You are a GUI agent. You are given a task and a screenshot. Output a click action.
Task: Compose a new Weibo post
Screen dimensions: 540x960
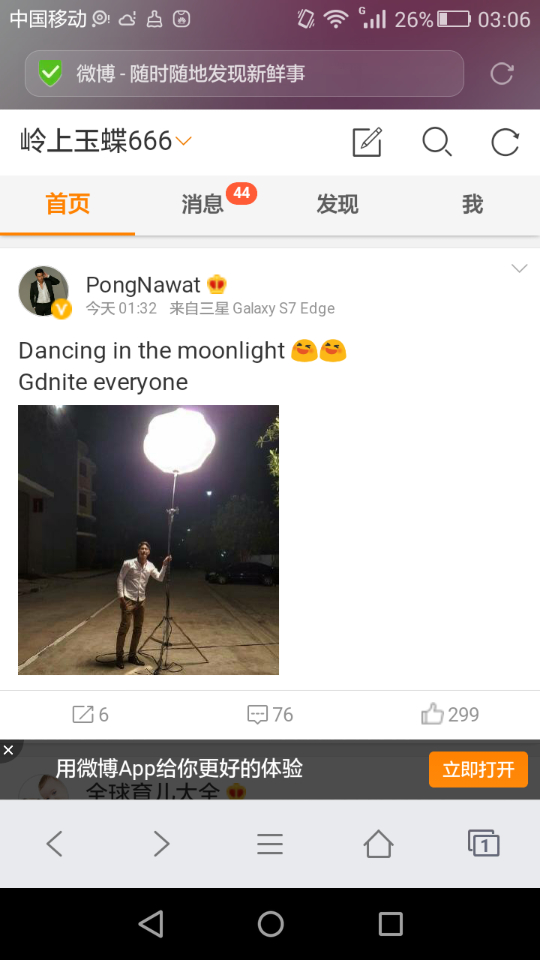367,142
